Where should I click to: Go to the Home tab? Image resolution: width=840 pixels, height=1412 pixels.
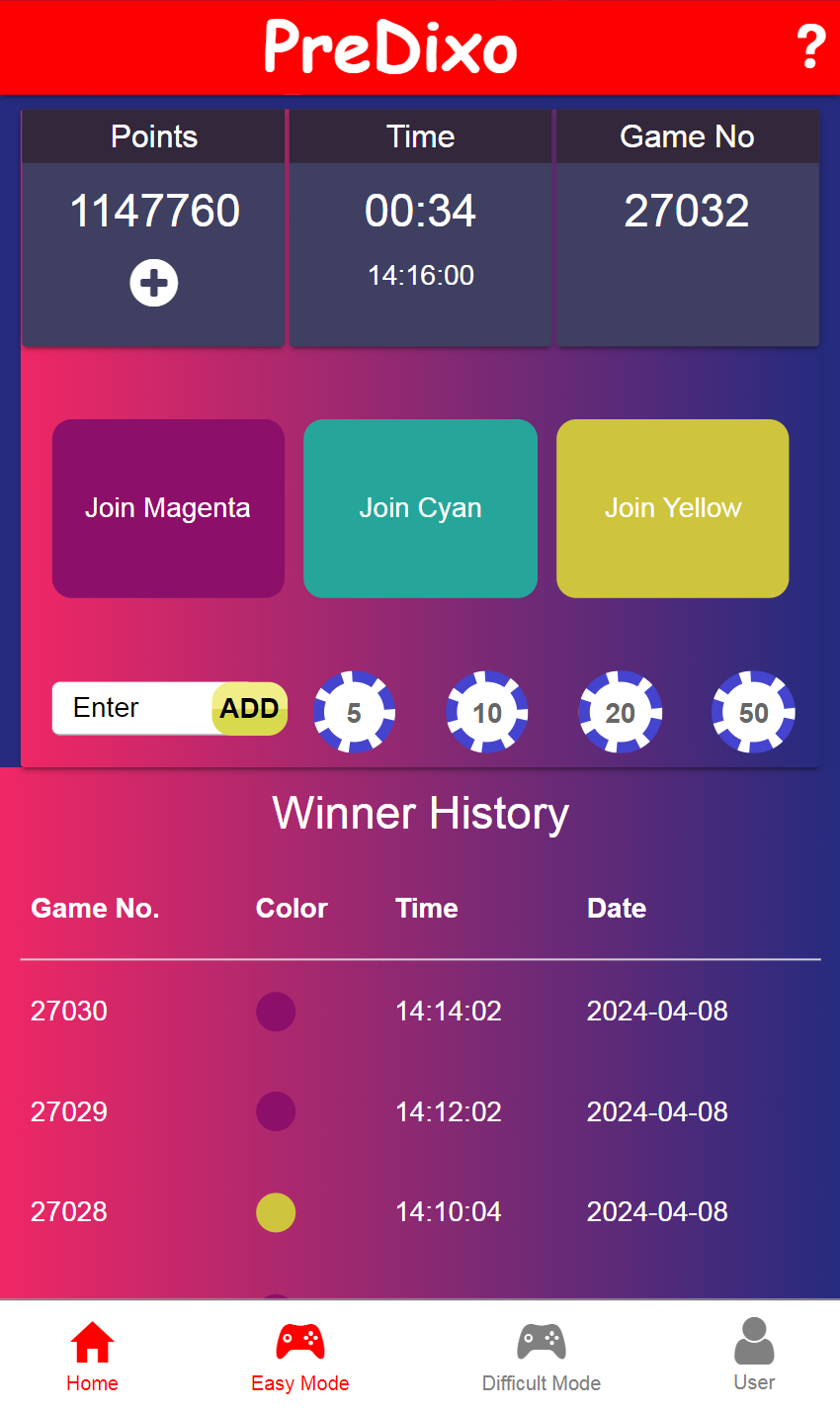point(92,1356)
